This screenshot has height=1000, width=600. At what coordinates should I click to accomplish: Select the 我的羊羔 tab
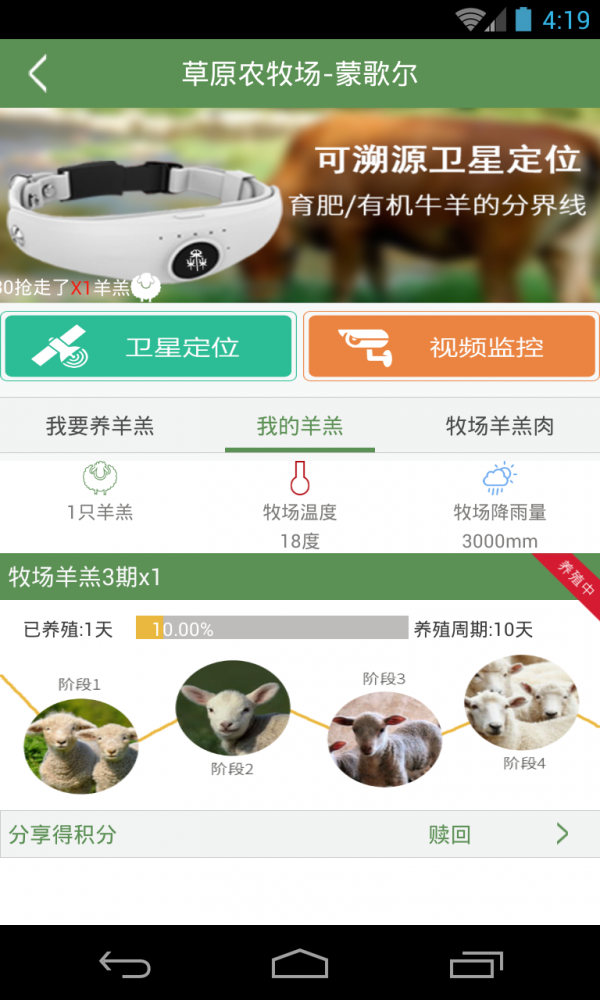point(300,426)
